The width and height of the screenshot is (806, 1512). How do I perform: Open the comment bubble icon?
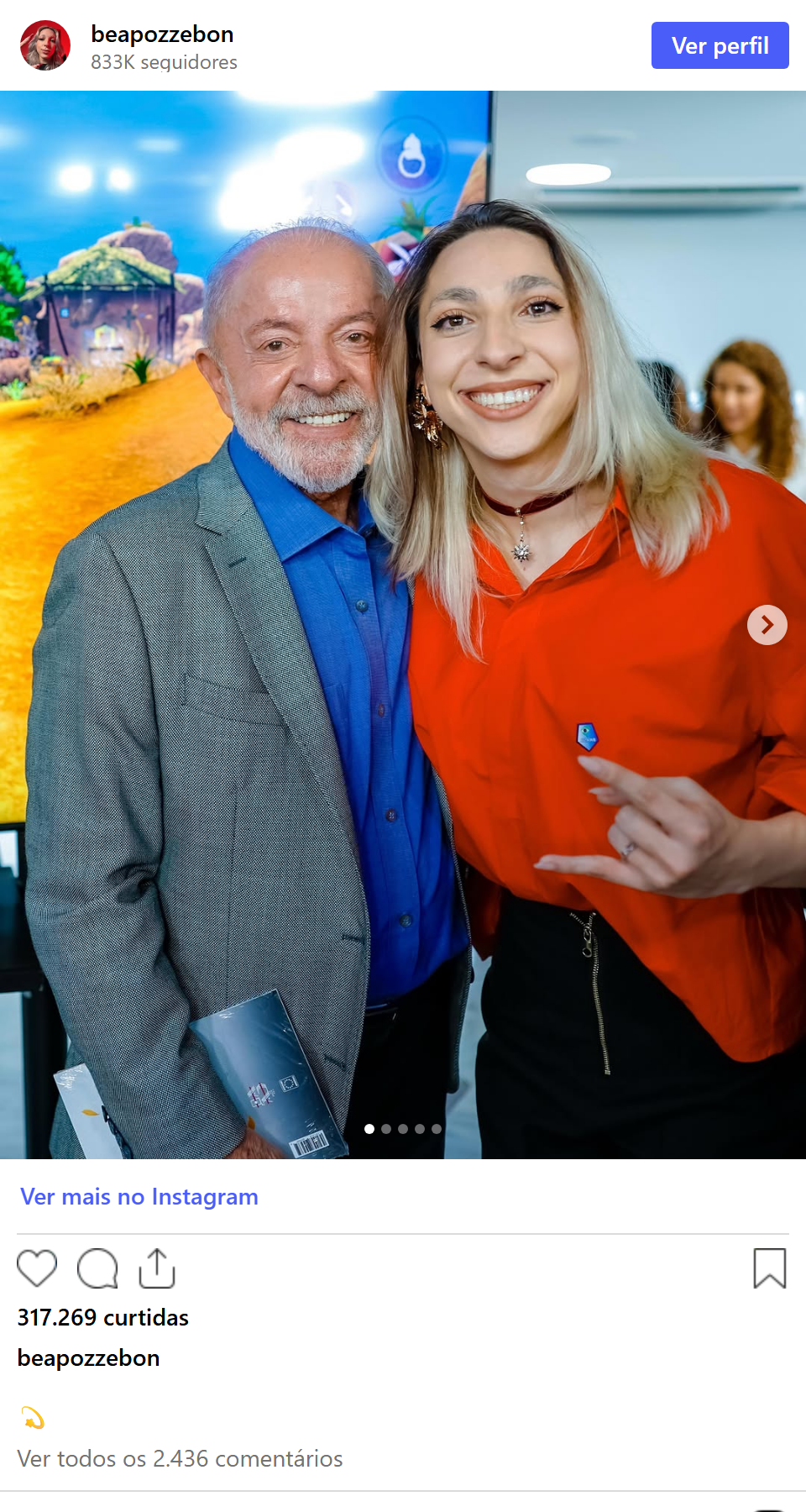(97, 1268)
